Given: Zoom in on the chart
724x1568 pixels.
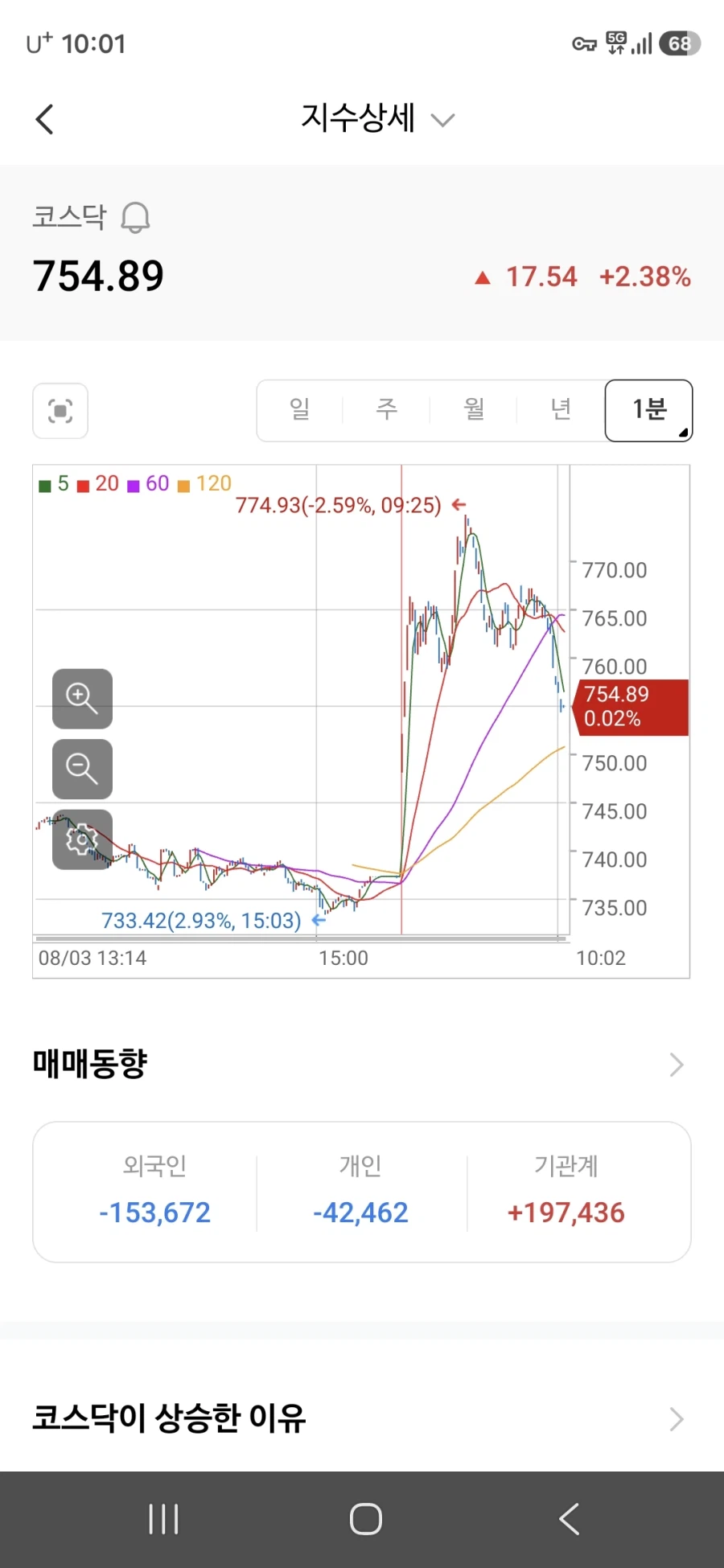Looking at the screenshot, I should coord(82,699).
